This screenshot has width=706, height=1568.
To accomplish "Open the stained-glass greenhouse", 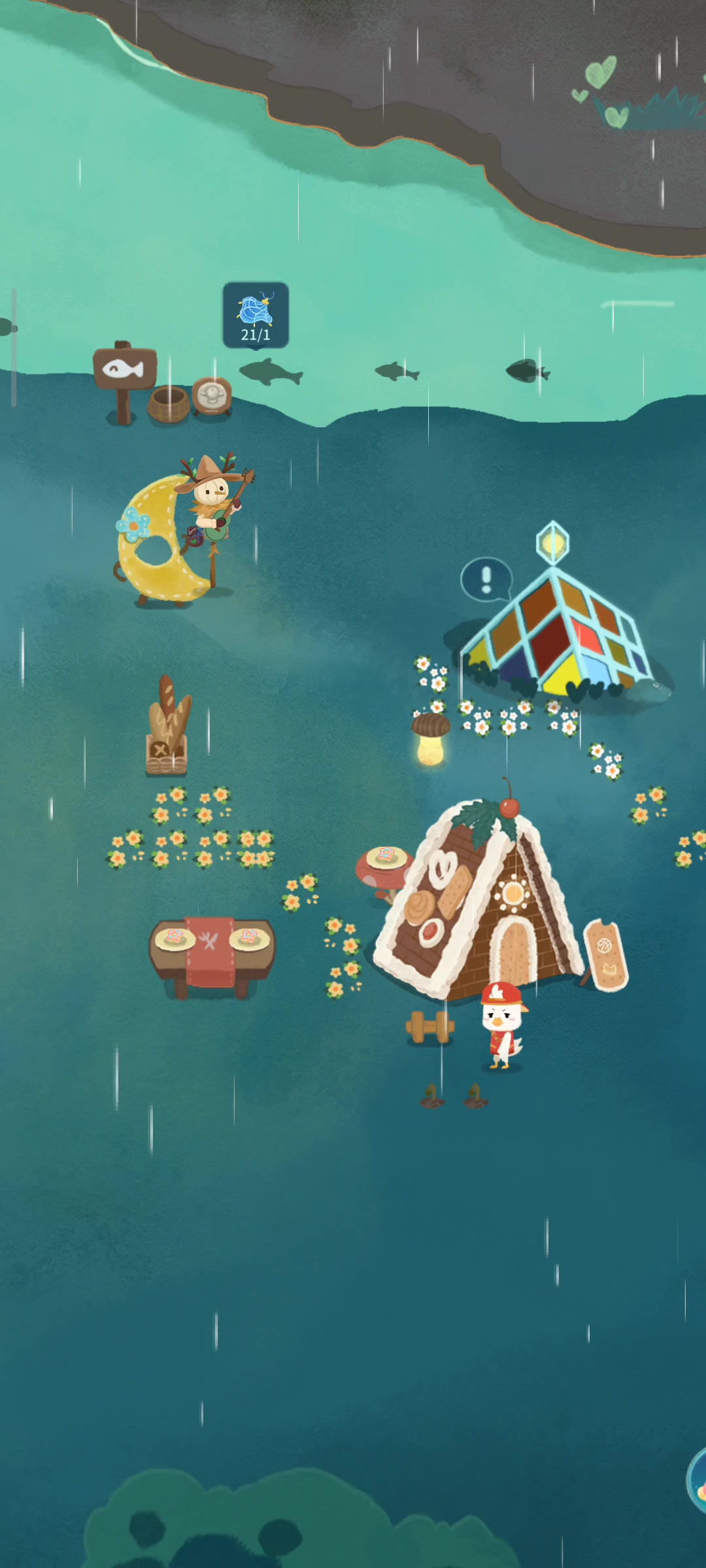I will (556, 621).
